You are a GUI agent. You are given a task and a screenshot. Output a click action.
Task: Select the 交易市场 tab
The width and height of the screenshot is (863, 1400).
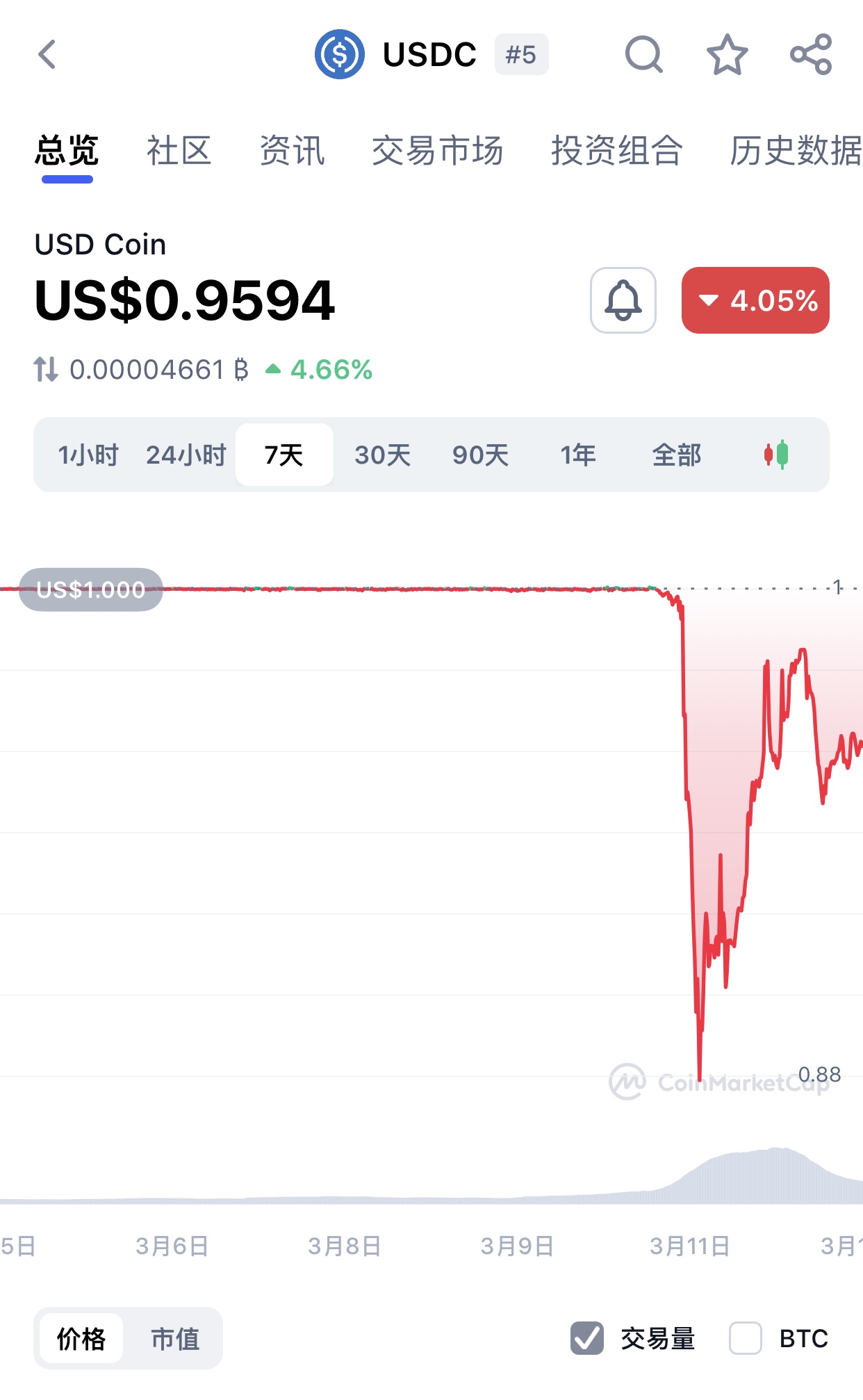(x=437, y=151)
